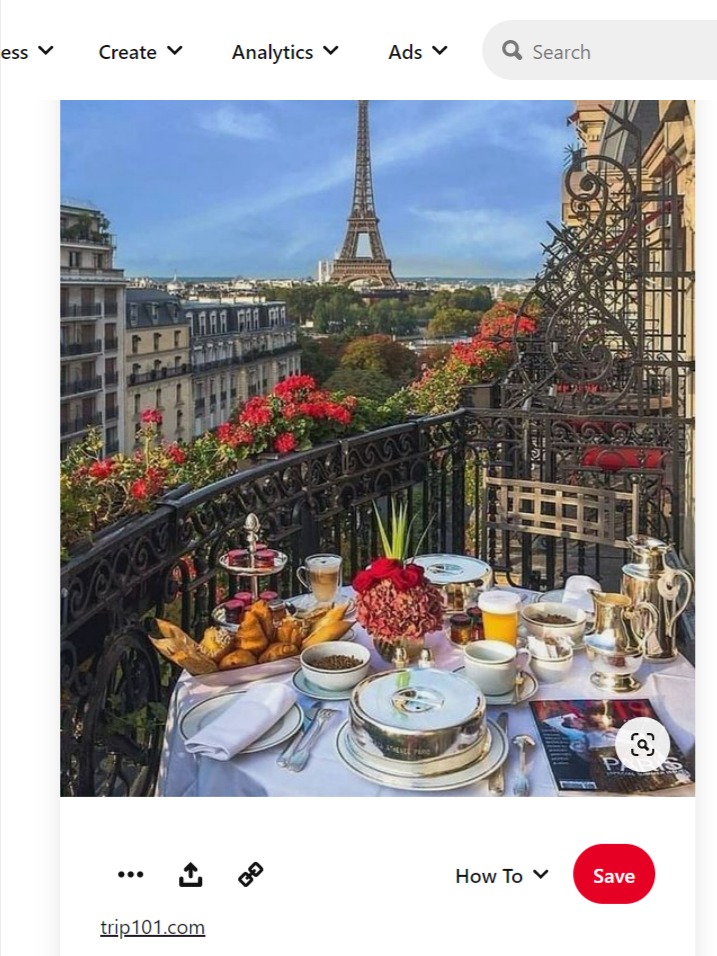Screen dimensions: 717x956
Task: Copy the pin link
Action: pos(250,875)
